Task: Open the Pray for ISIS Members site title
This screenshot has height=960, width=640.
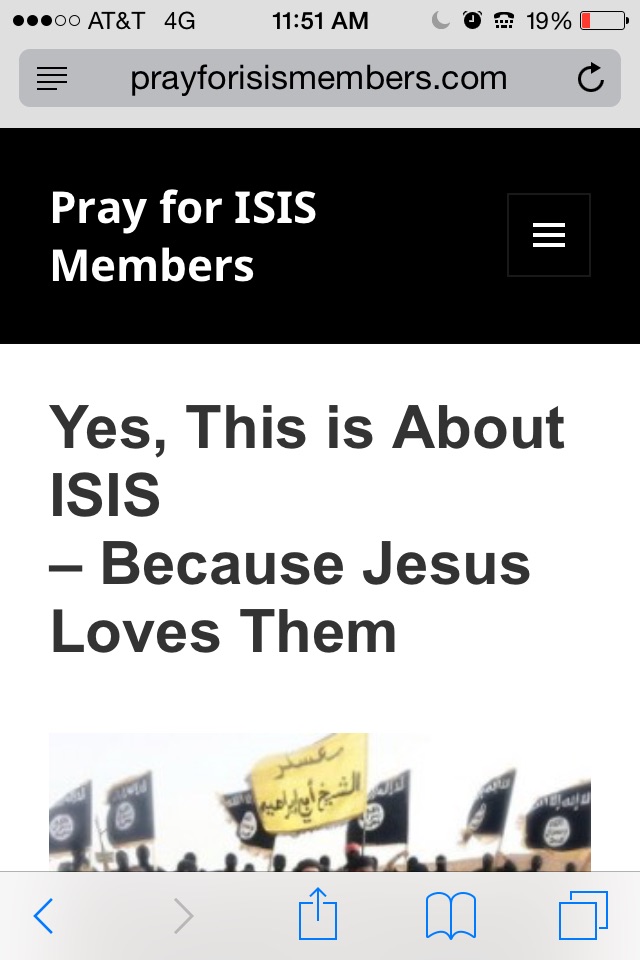Action: pos(183,237)
